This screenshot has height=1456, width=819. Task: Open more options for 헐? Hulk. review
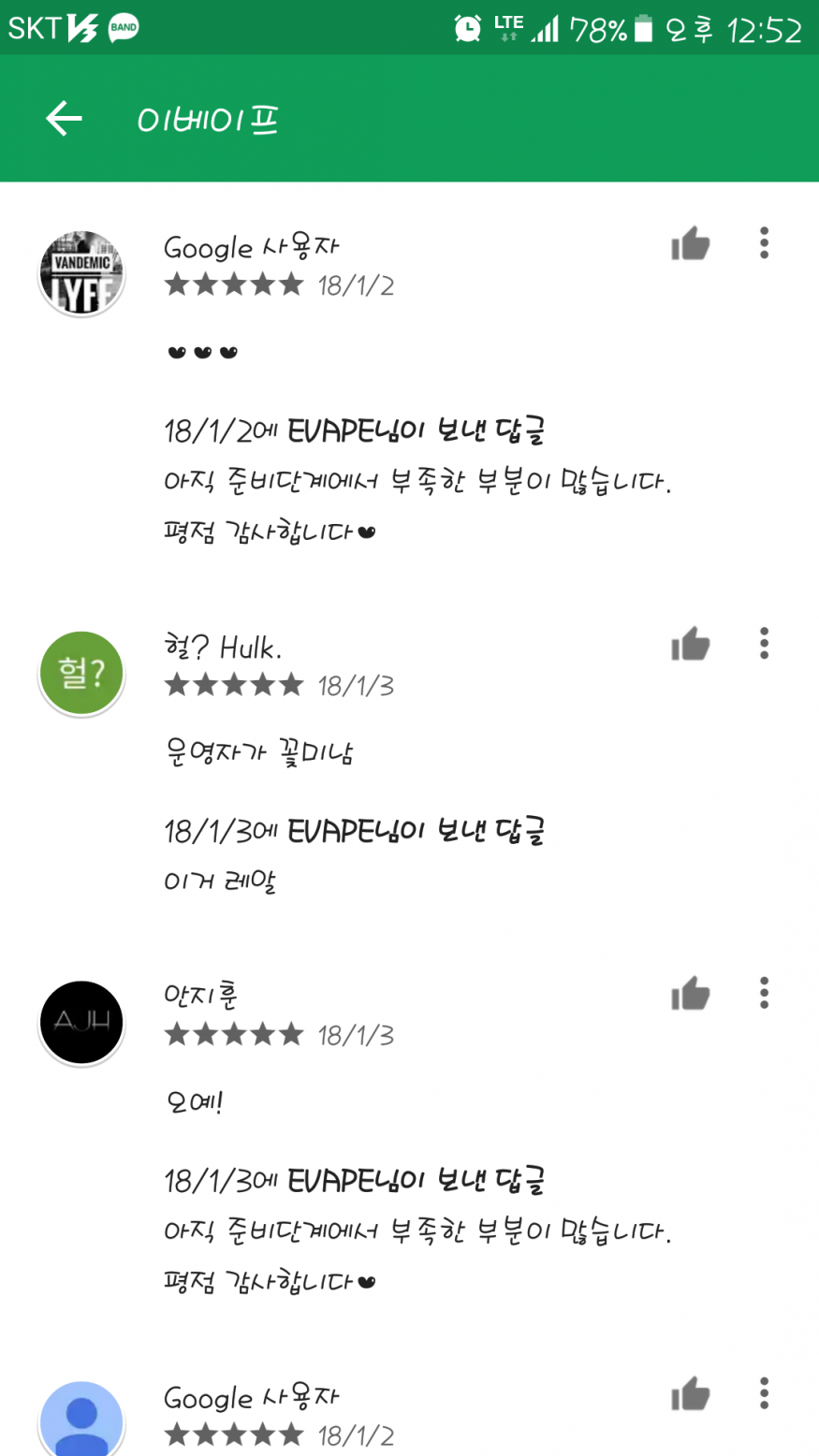click(x=764, y=644)
